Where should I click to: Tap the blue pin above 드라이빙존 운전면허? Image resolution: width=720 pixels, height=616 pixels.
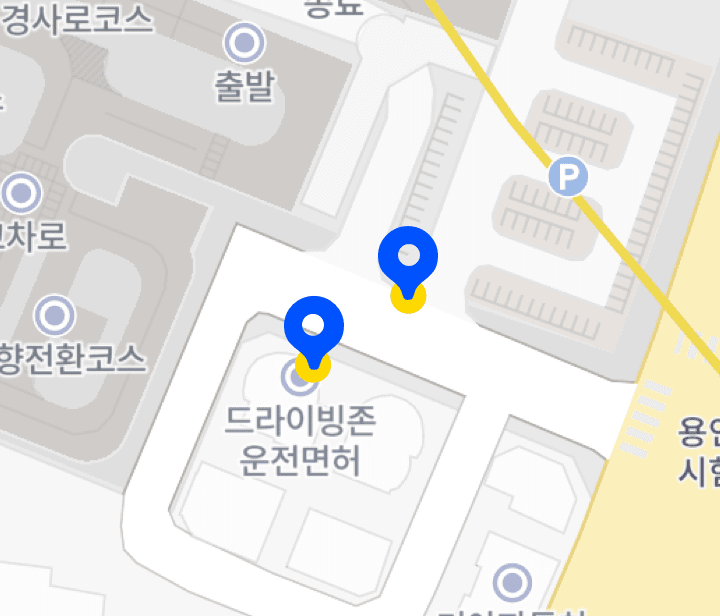(x=313, y=328)
